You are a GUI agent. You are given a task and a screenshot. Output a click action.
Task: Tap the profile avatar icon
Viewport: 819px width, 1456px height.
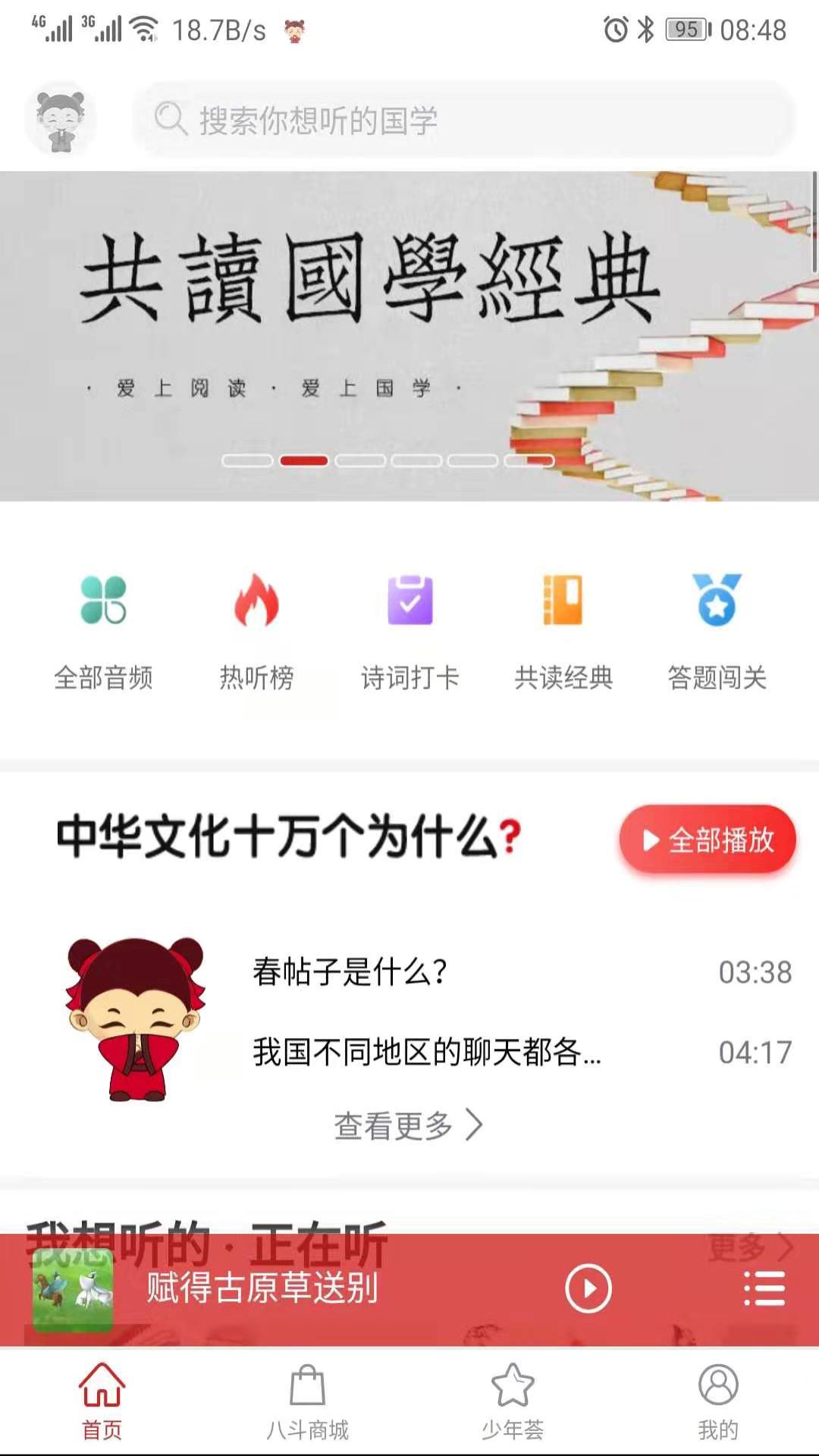pyautogui.click(x=61, y=120)
